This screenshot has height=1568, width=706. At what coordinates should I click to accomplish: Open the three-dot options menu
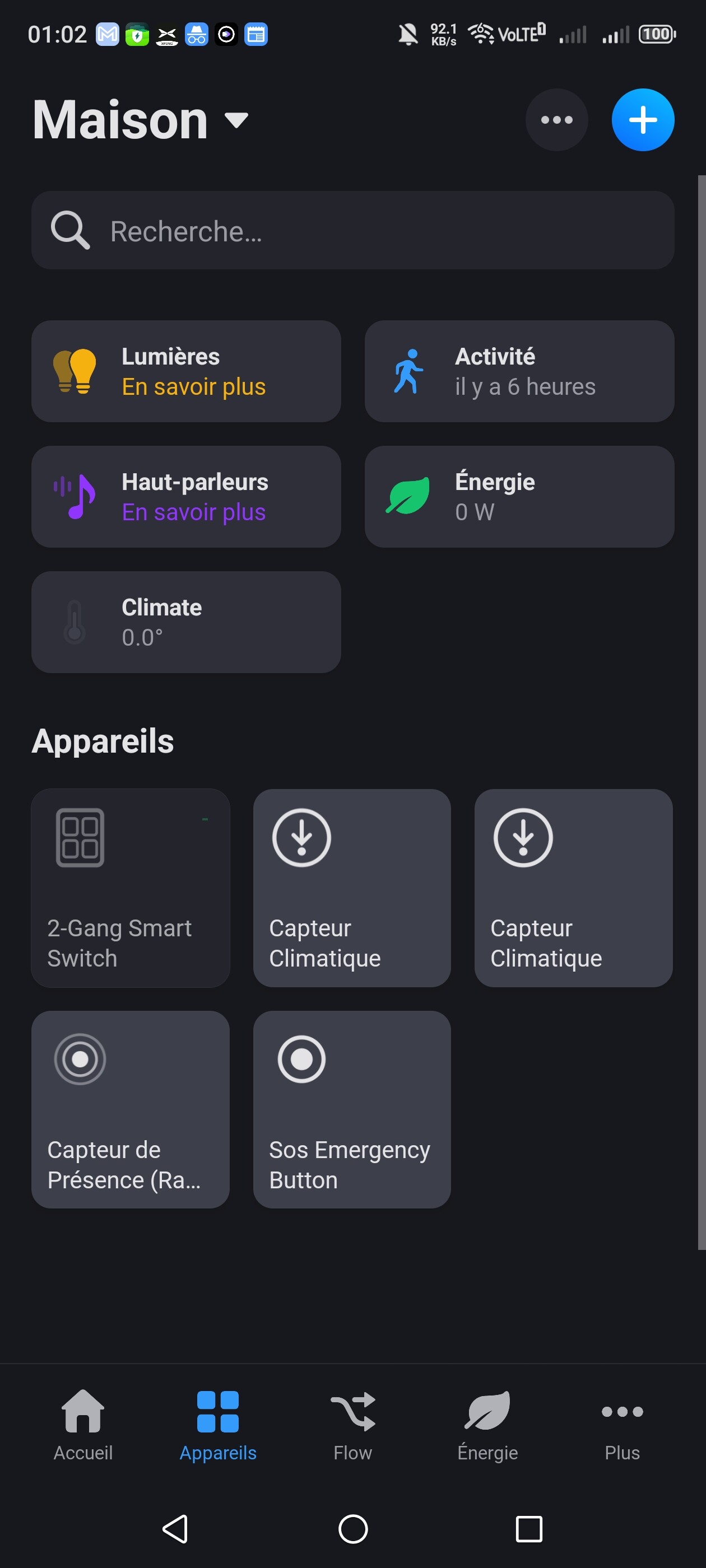pyautogui.click(x=556, y=120)
